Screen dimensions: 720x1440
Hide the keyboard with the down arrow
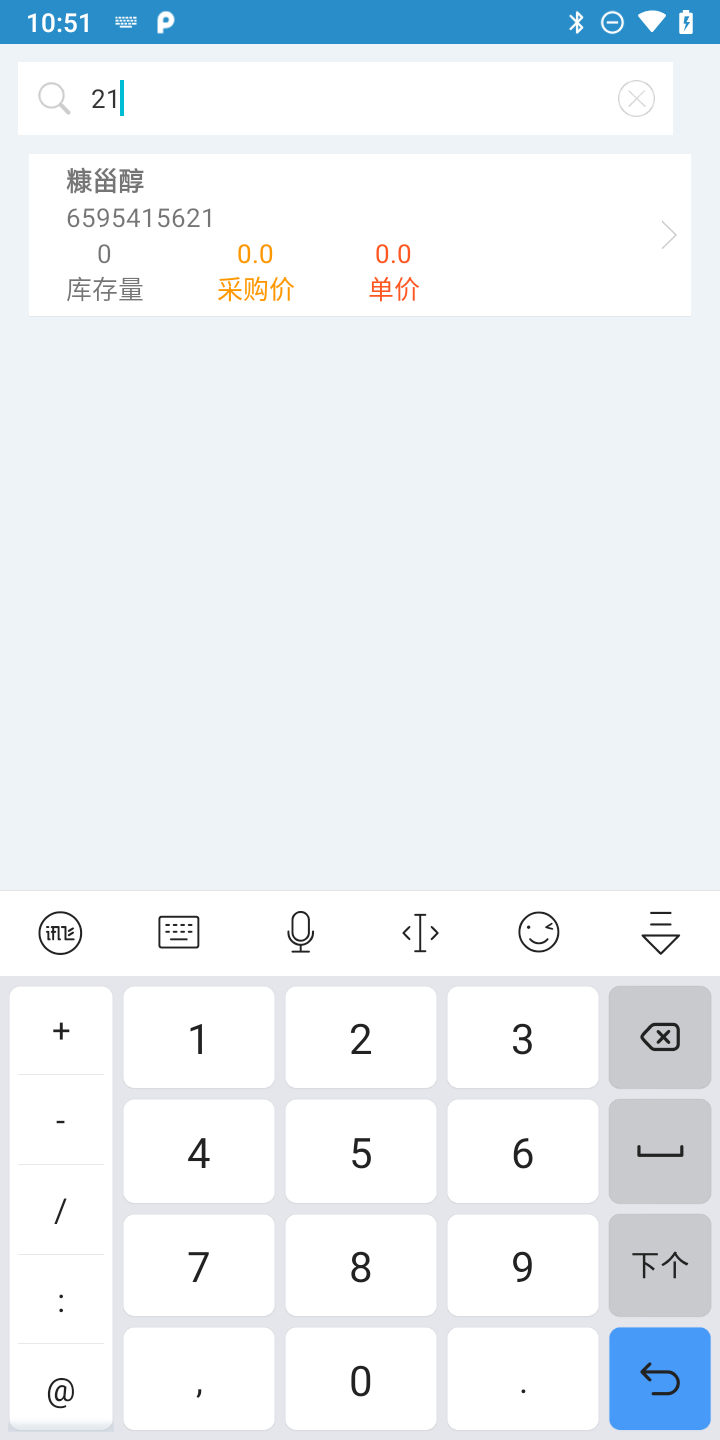(x=660, y=933)
